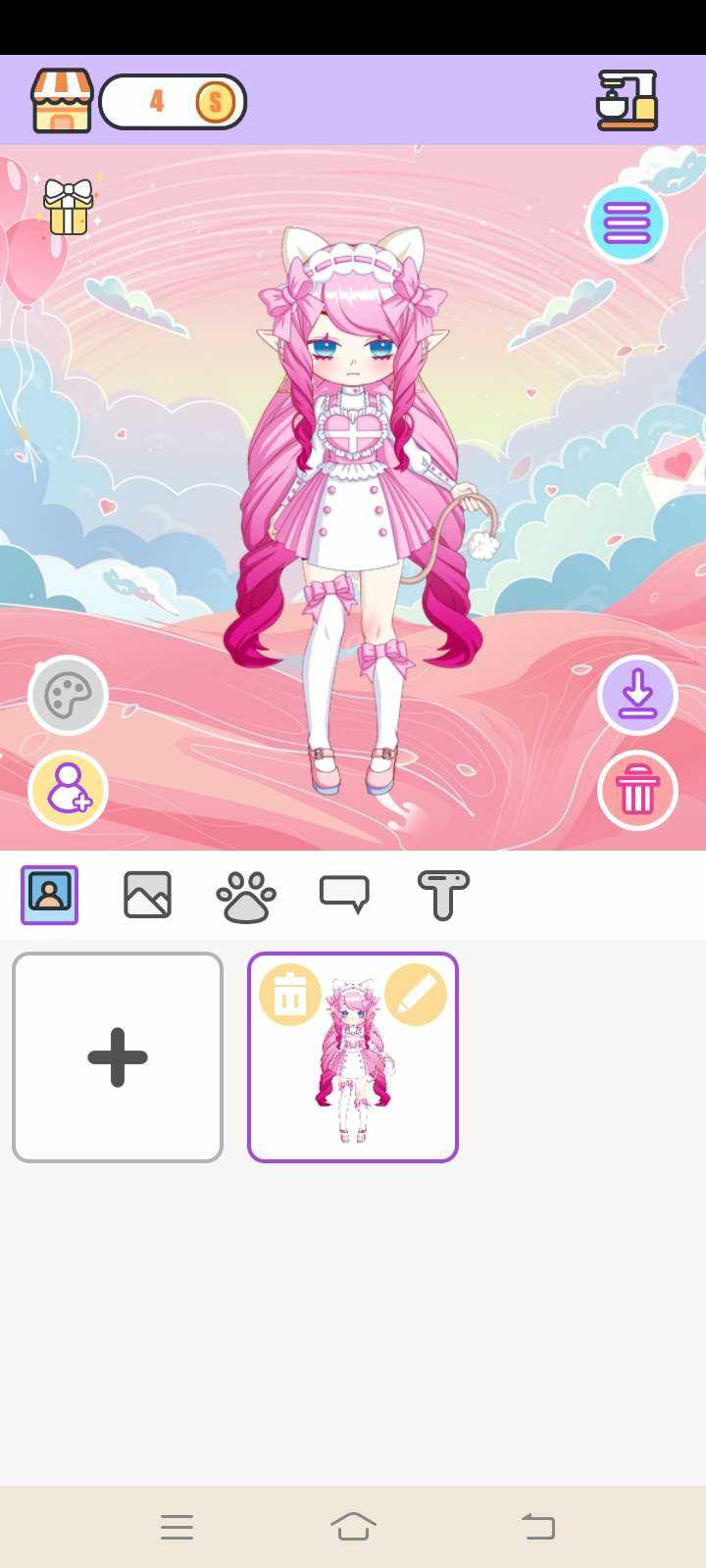The height and width of the screenshot is (1568, 706).
Task: Open the color palette button
Action: 68,695
